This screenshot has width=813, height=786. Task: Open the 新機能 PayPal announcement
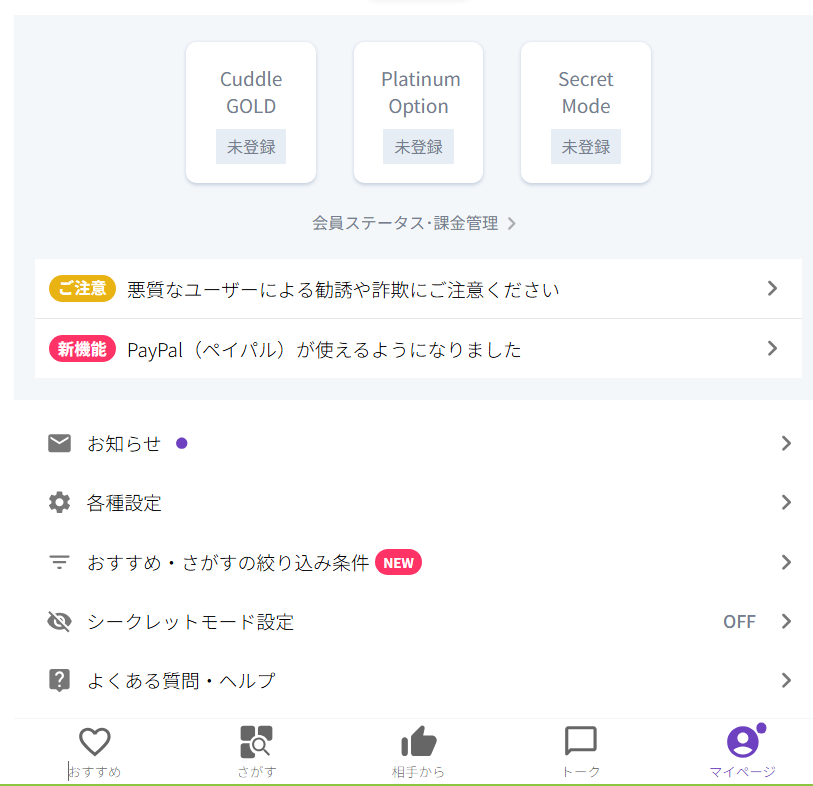(417, 349)
